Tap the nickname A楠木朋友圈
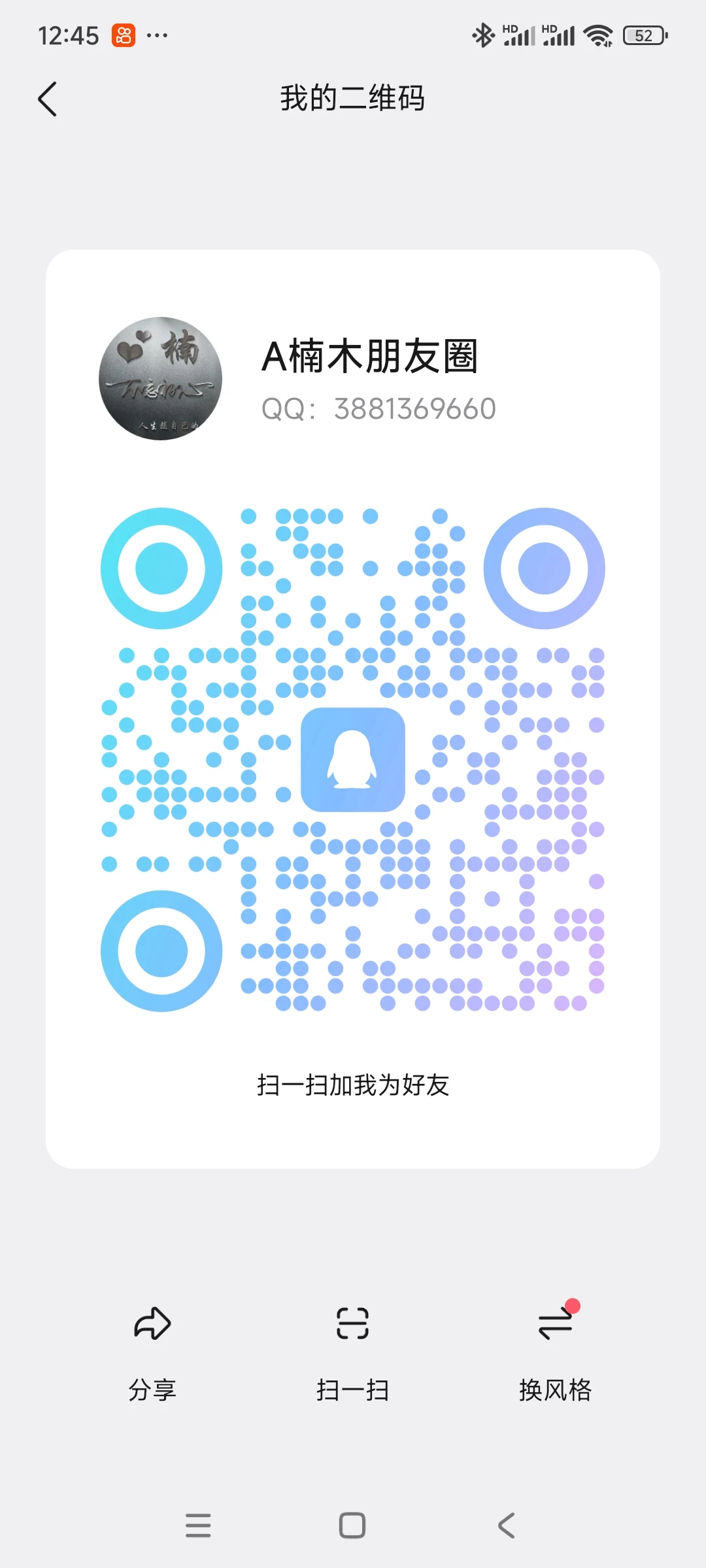 point(371,356)
